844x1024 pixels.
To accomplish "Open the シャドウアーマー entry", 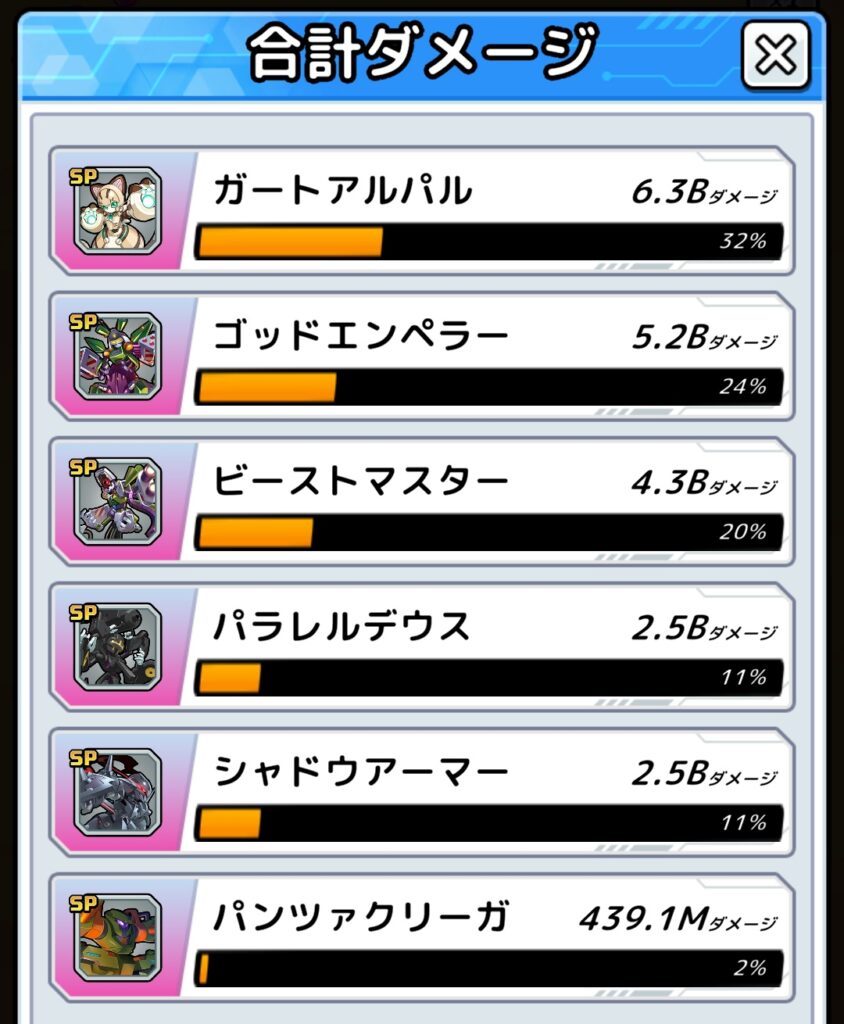I will pyautogui.click(x=422, y=793).
